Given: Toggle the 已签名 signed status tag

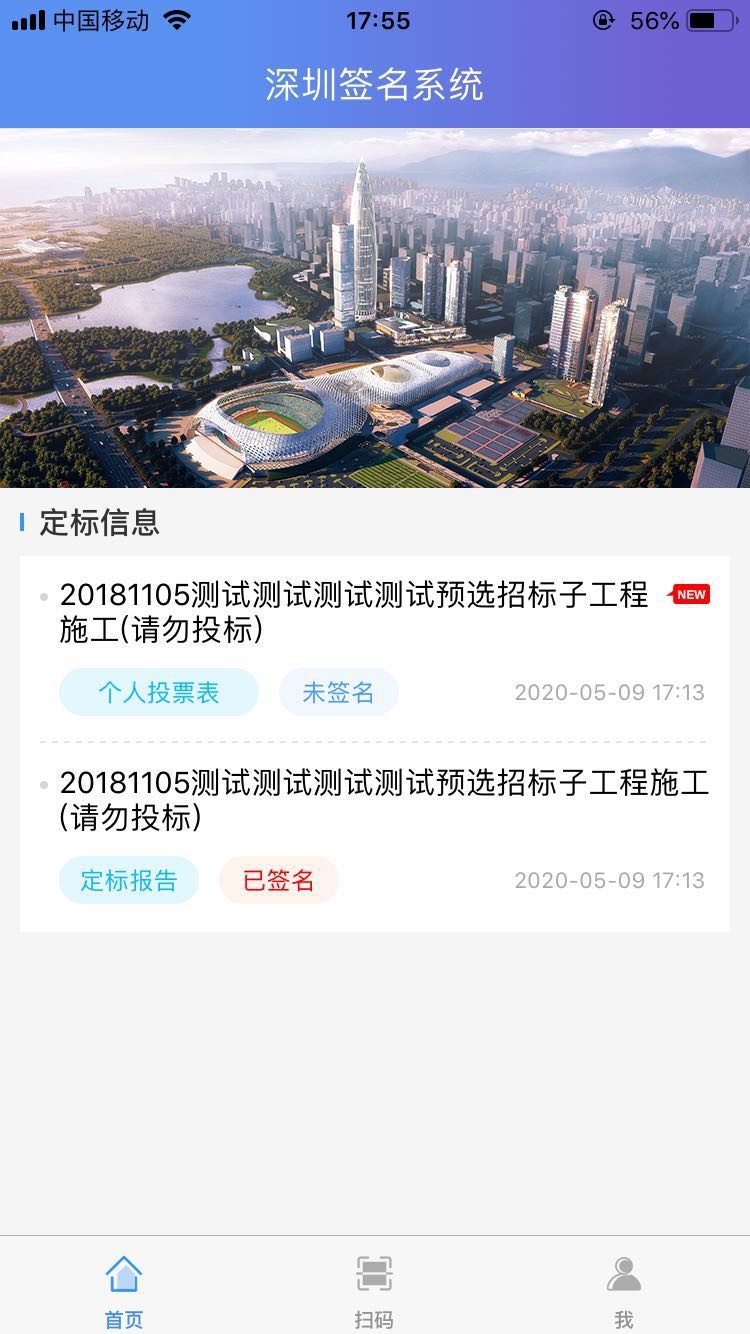Looking at the screenshot, I should [x=278, y=880].
